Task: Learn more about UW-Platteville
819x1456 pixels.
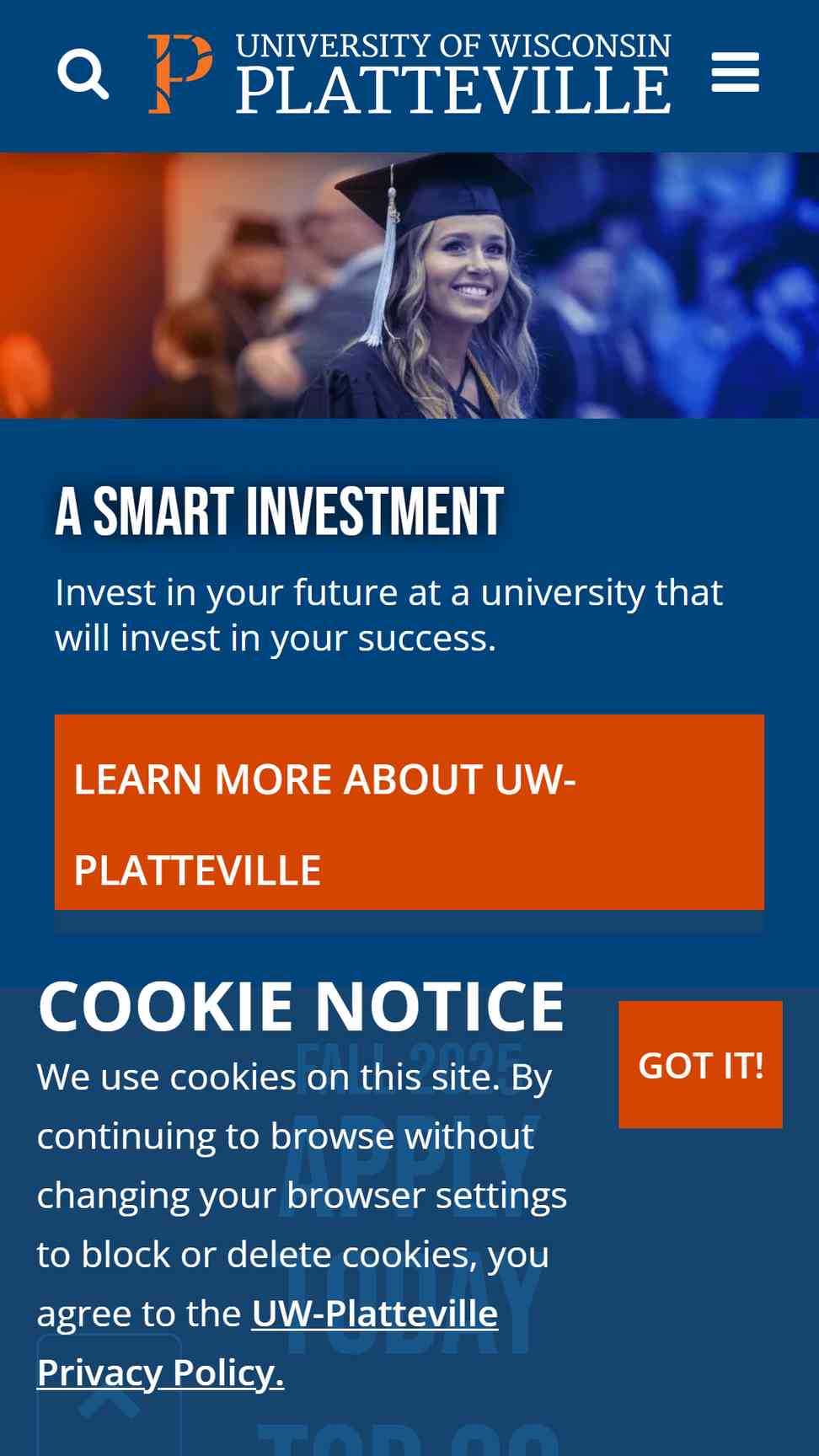Action: (x=409, y=812)
